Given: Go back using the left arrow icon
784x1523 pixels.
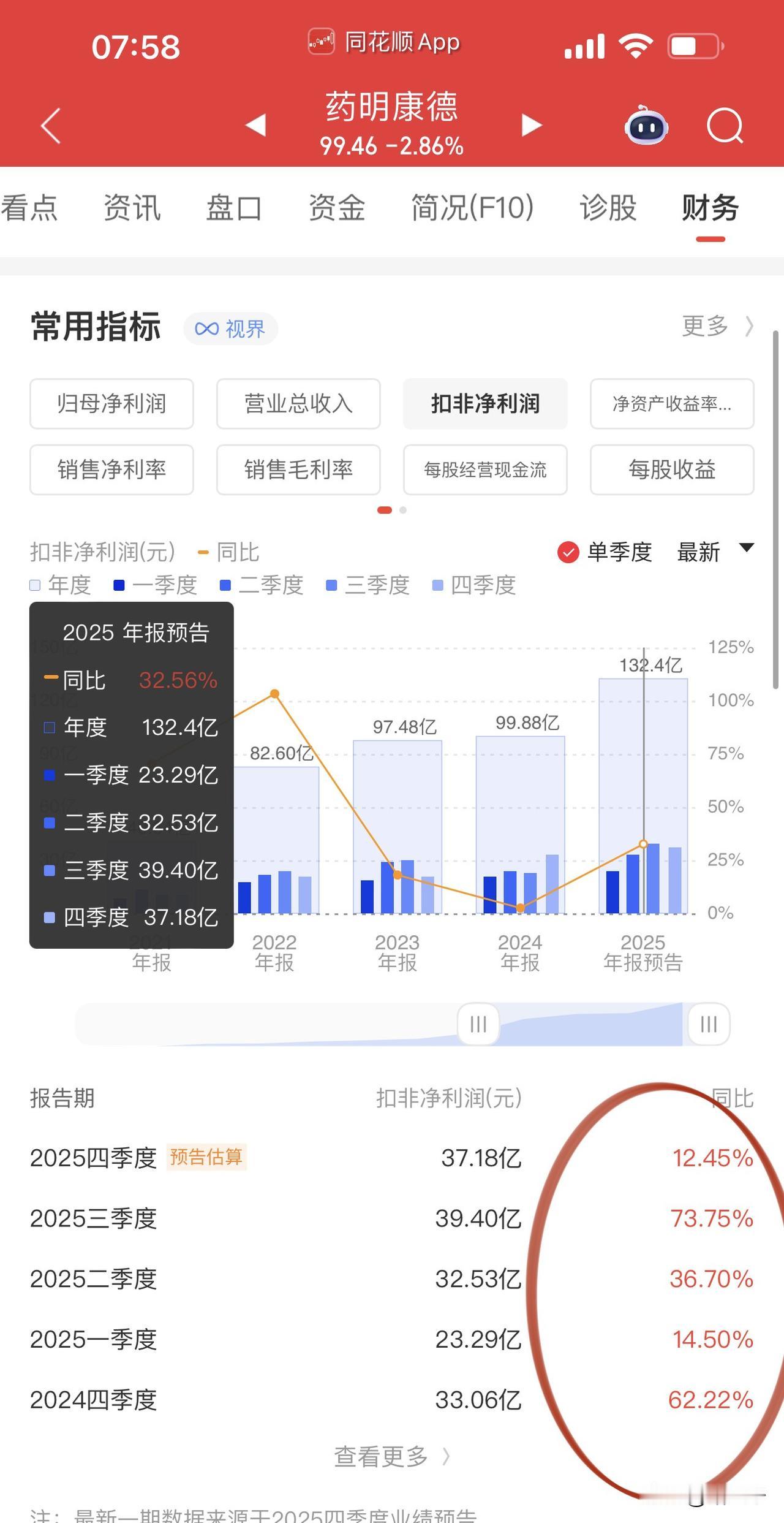Looking at the screenshot, I should point(49,127).
